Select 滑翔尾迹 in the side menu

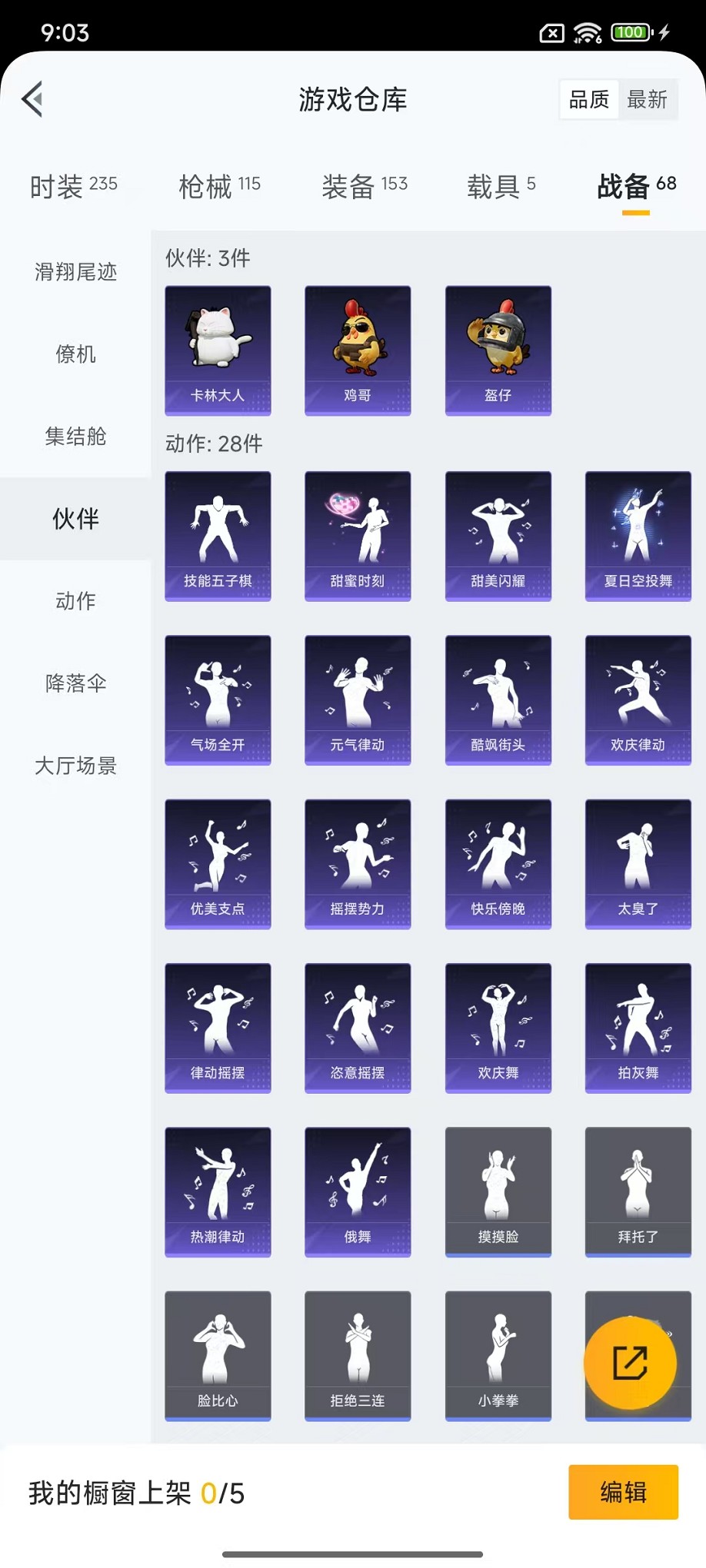75,272
